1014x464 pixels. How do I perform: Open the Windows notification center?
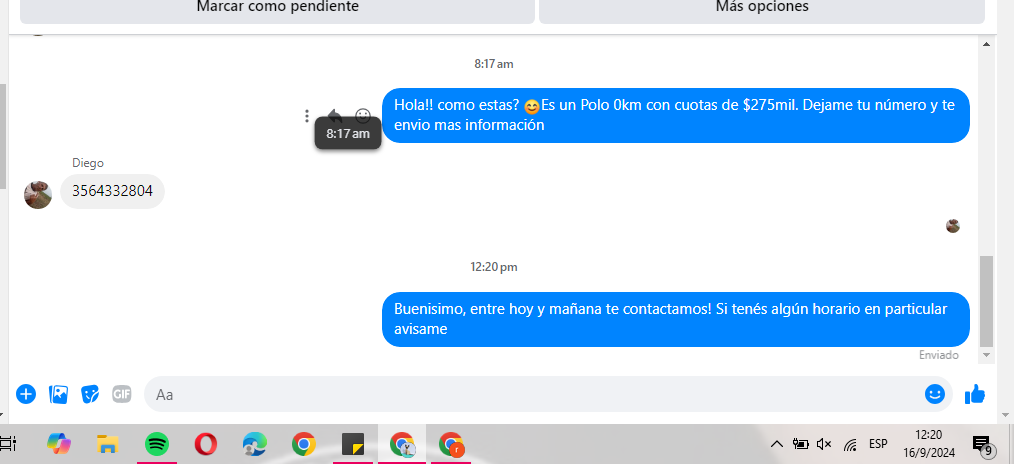982,444
